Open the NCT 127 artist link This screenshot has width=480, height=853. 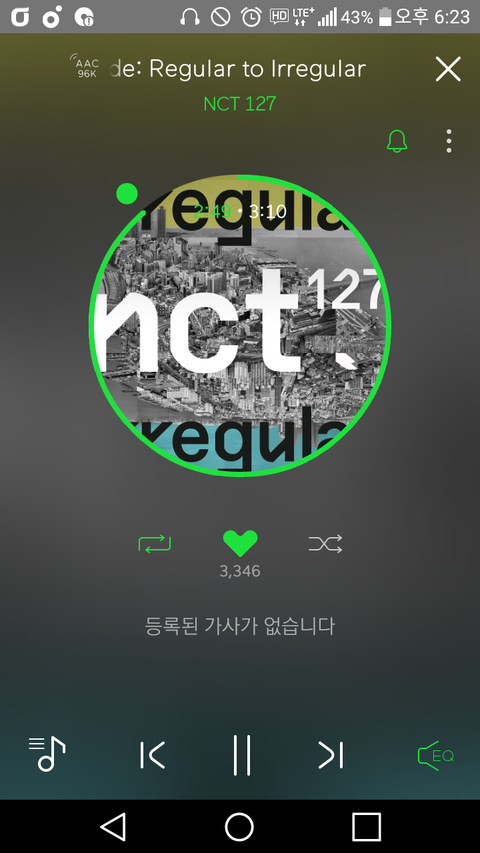click(239, 103)
